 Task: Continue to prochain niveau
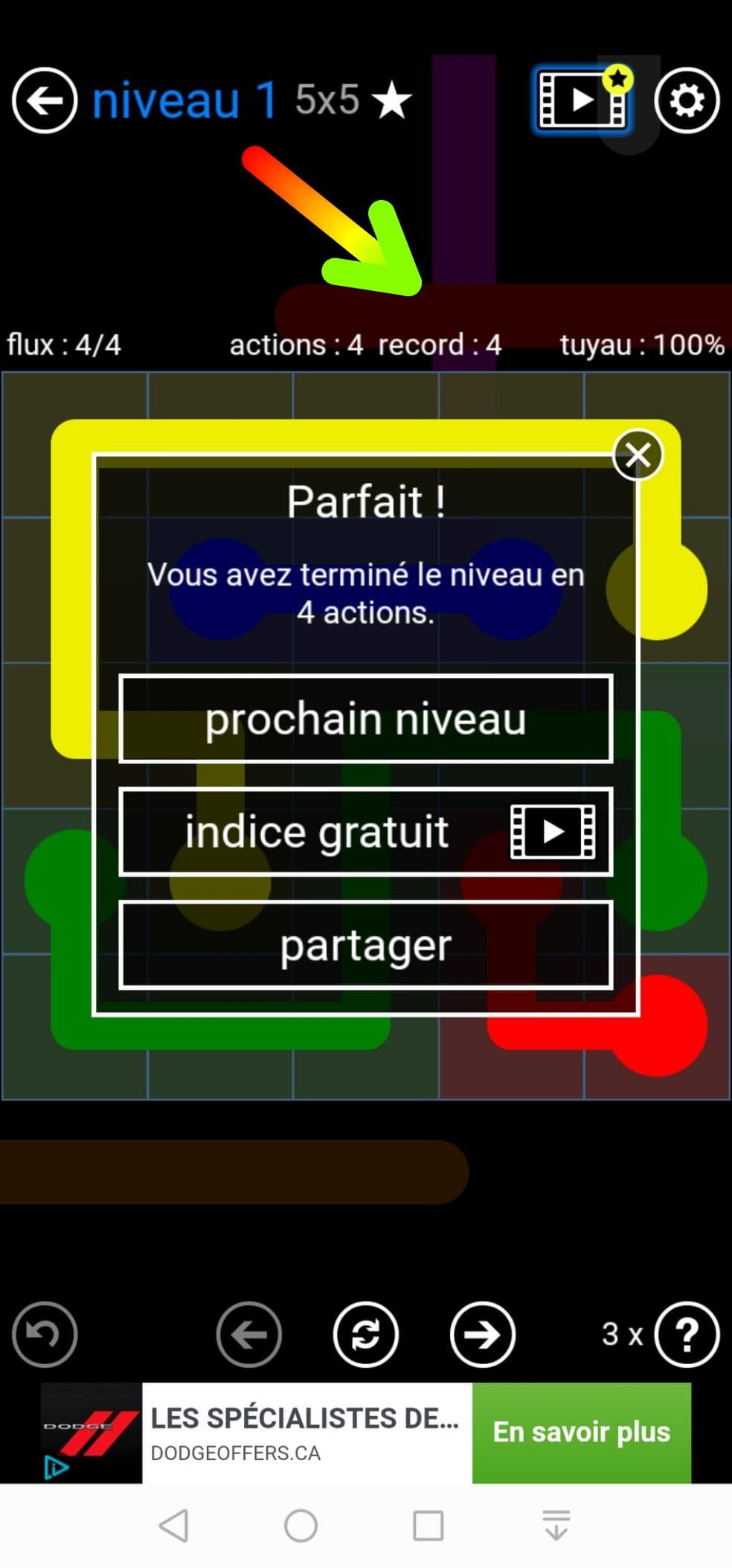tap(365, 719)
